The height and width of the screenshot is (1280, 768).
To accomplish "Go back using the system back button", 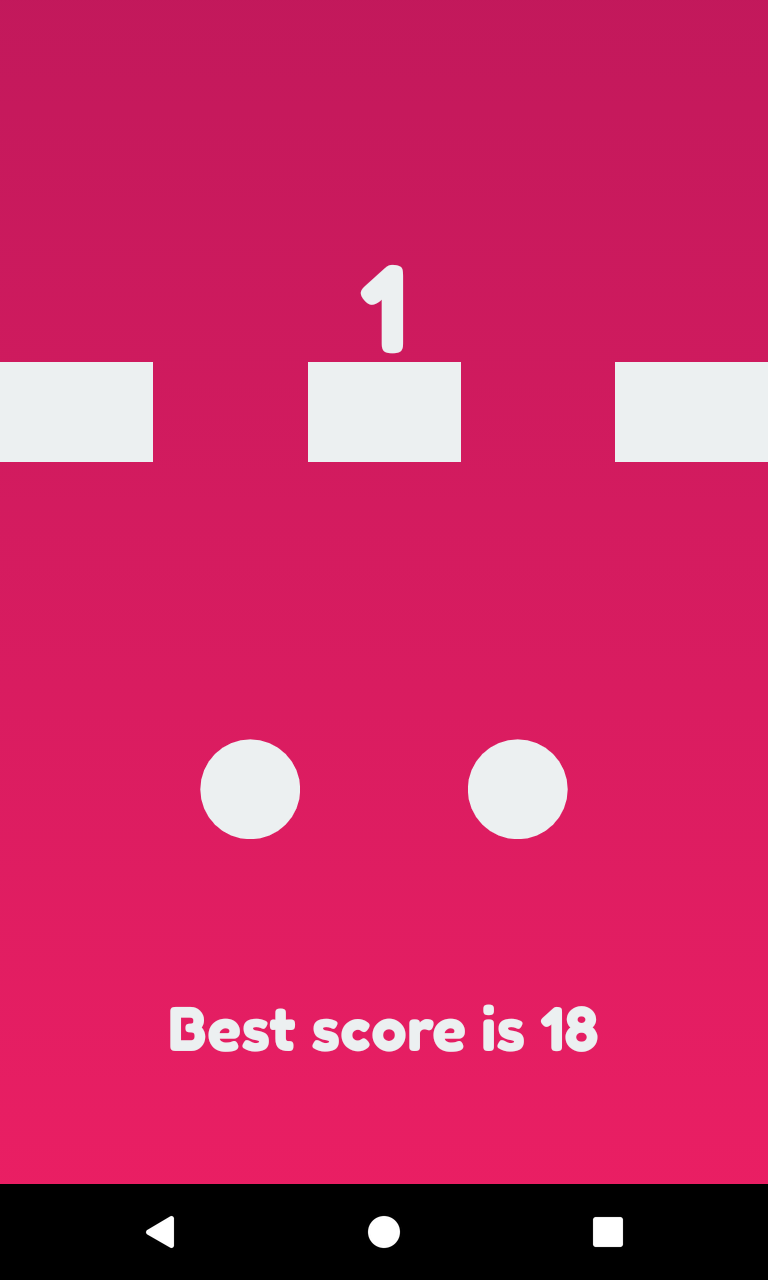I will (x=160, y=1232).
